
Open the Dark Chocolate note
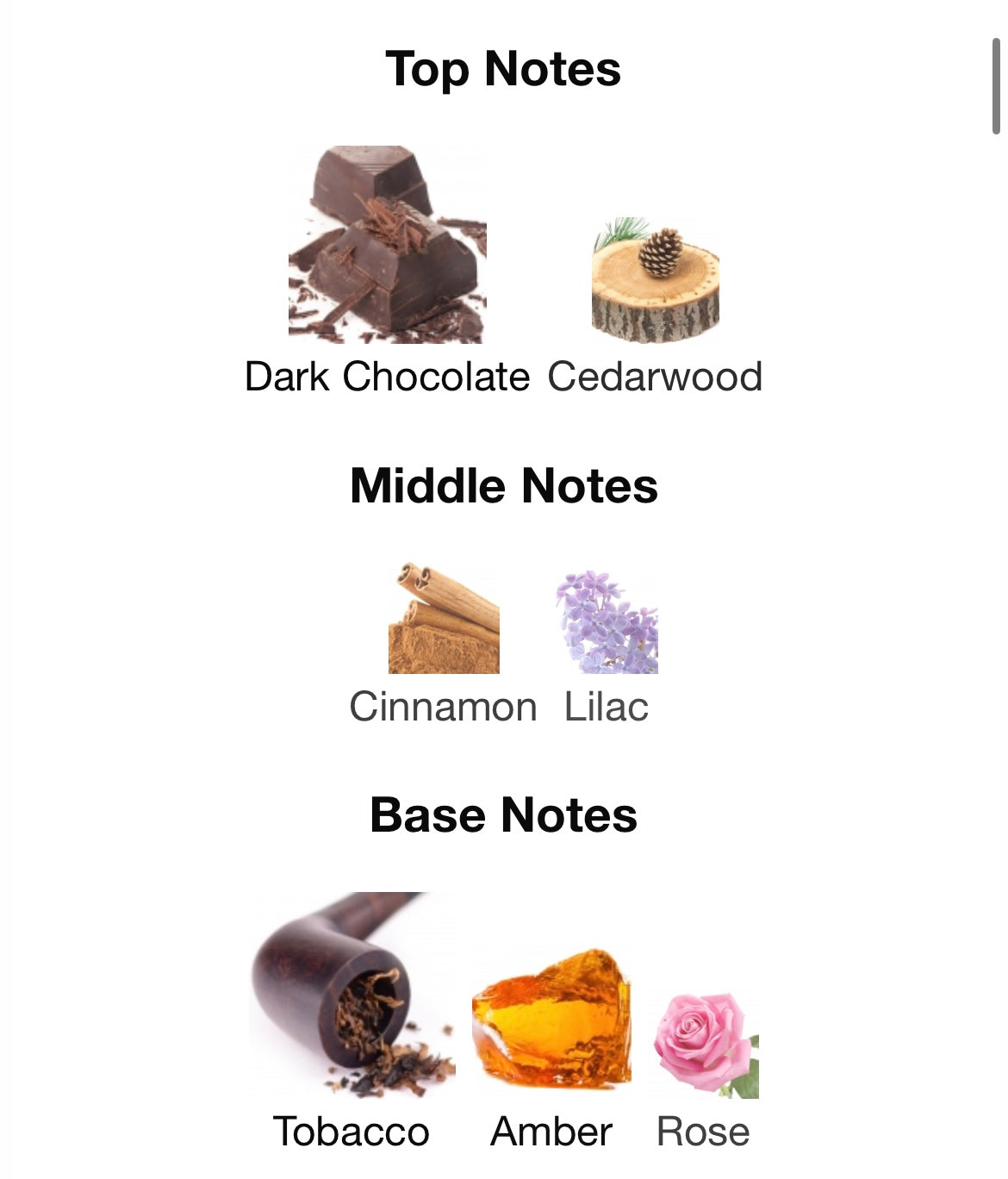tap(387, 246)
